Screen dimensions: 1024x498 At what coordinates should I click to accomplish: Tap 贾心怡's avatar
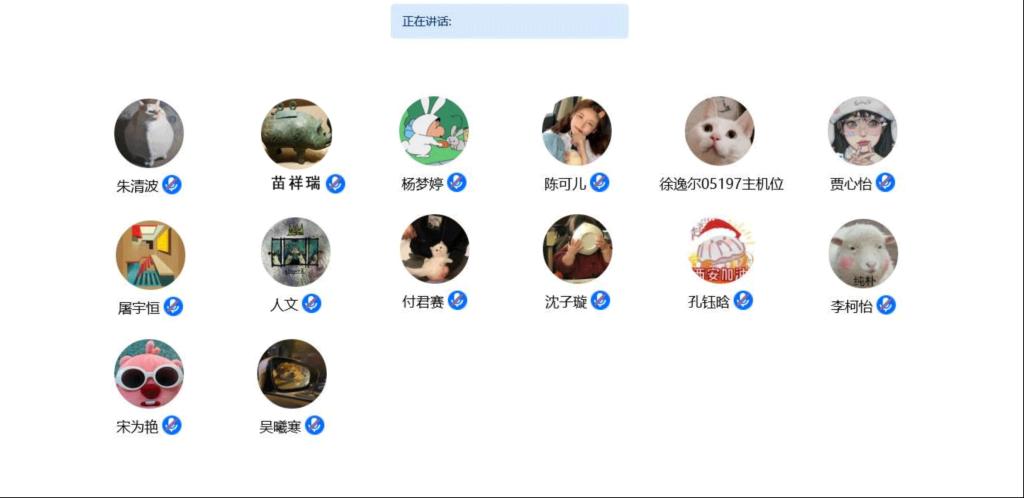[862, 131]
